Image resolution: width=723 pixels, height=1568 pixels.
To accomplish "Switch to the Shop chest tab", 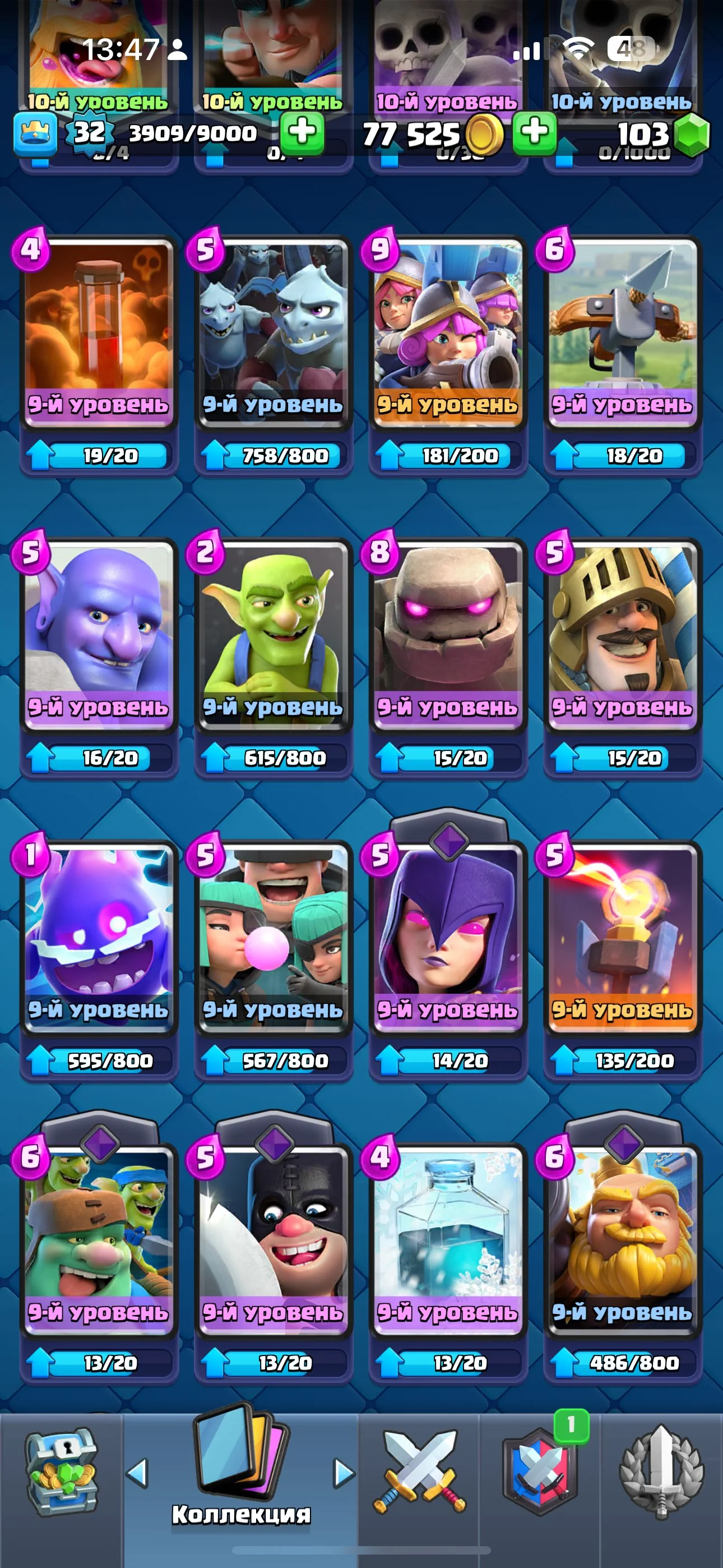I will pyautogui.click(x=61, y=1472).
